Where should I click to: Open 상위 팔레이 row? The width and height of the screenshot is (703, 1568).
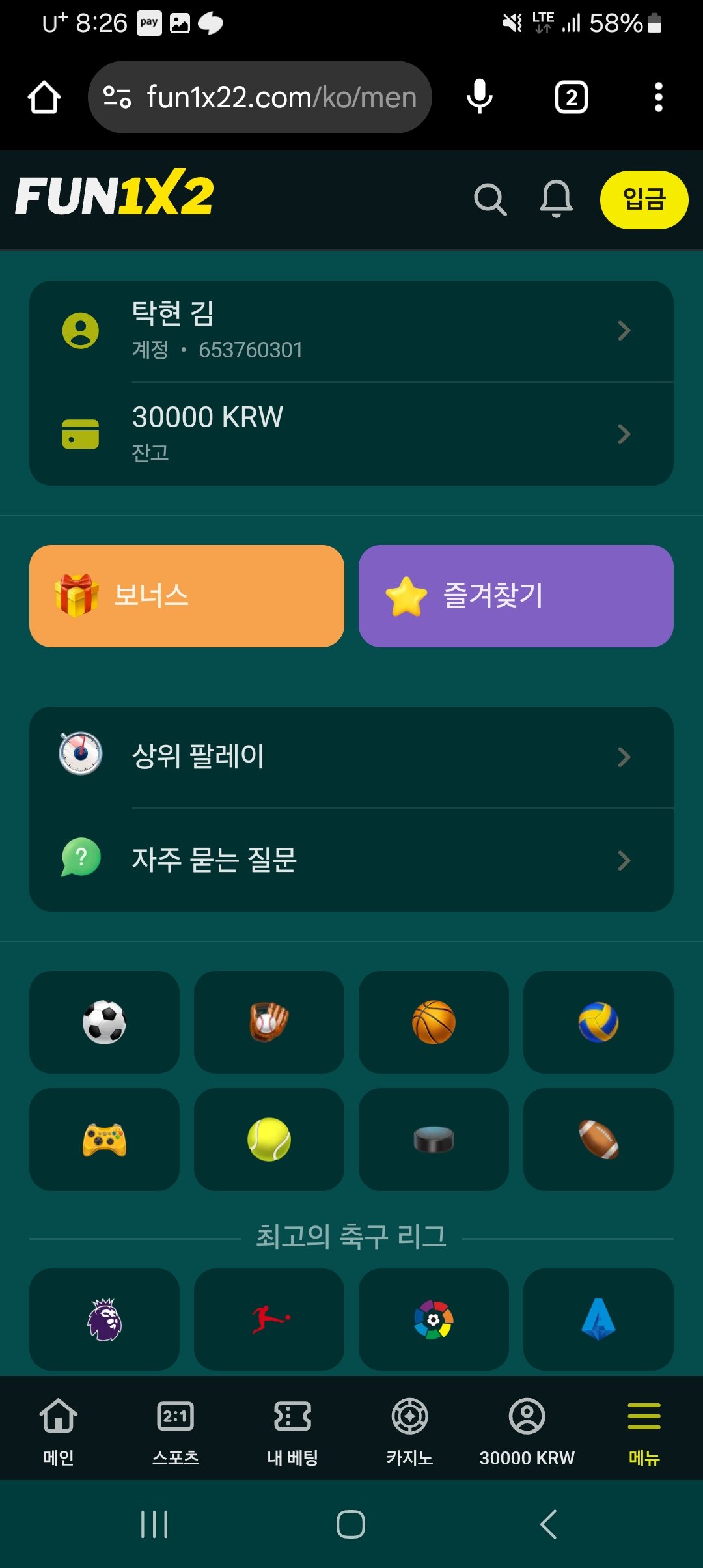(x=351, y=757)
